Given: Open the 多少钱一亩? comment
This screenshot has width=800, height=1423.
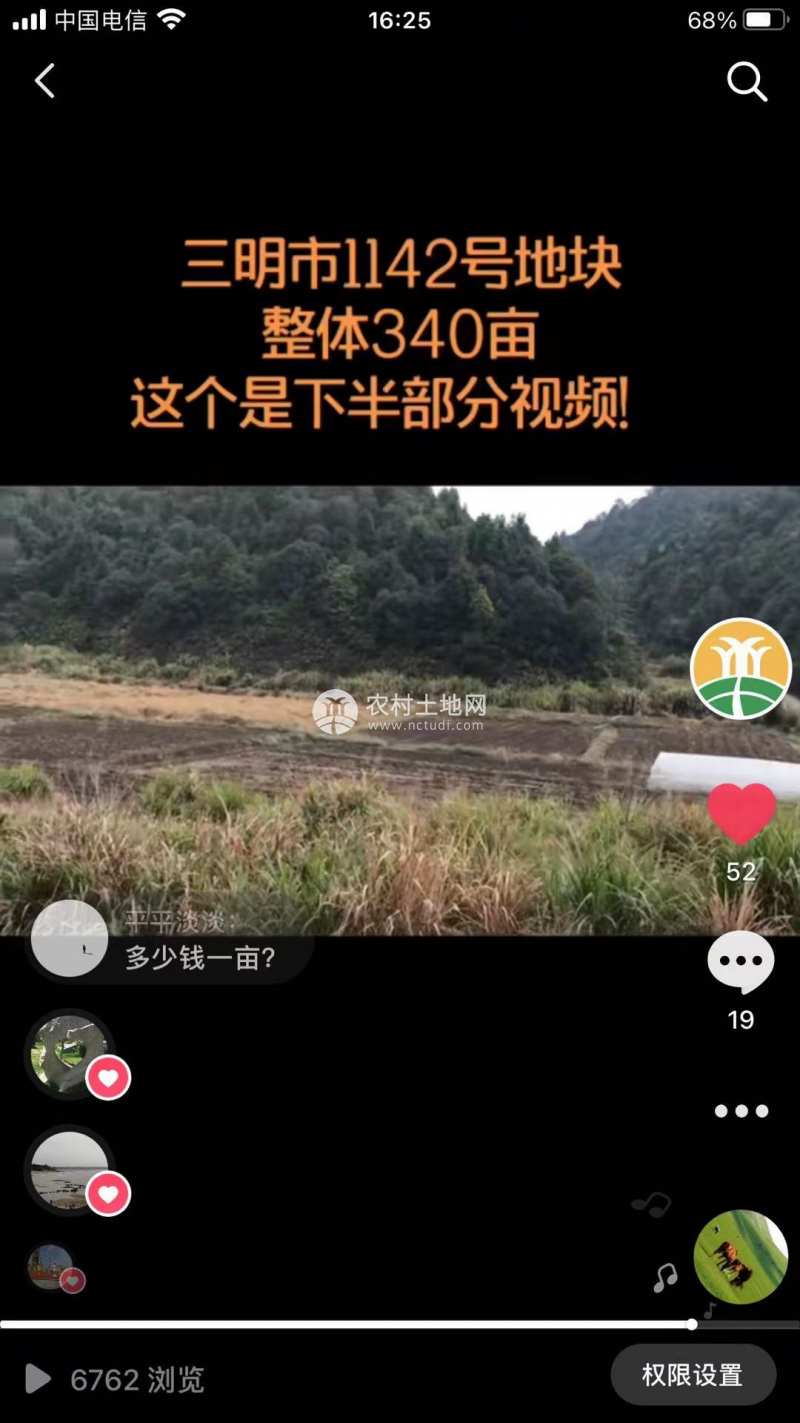Looking at the screenshot, I should pos(200,958).
